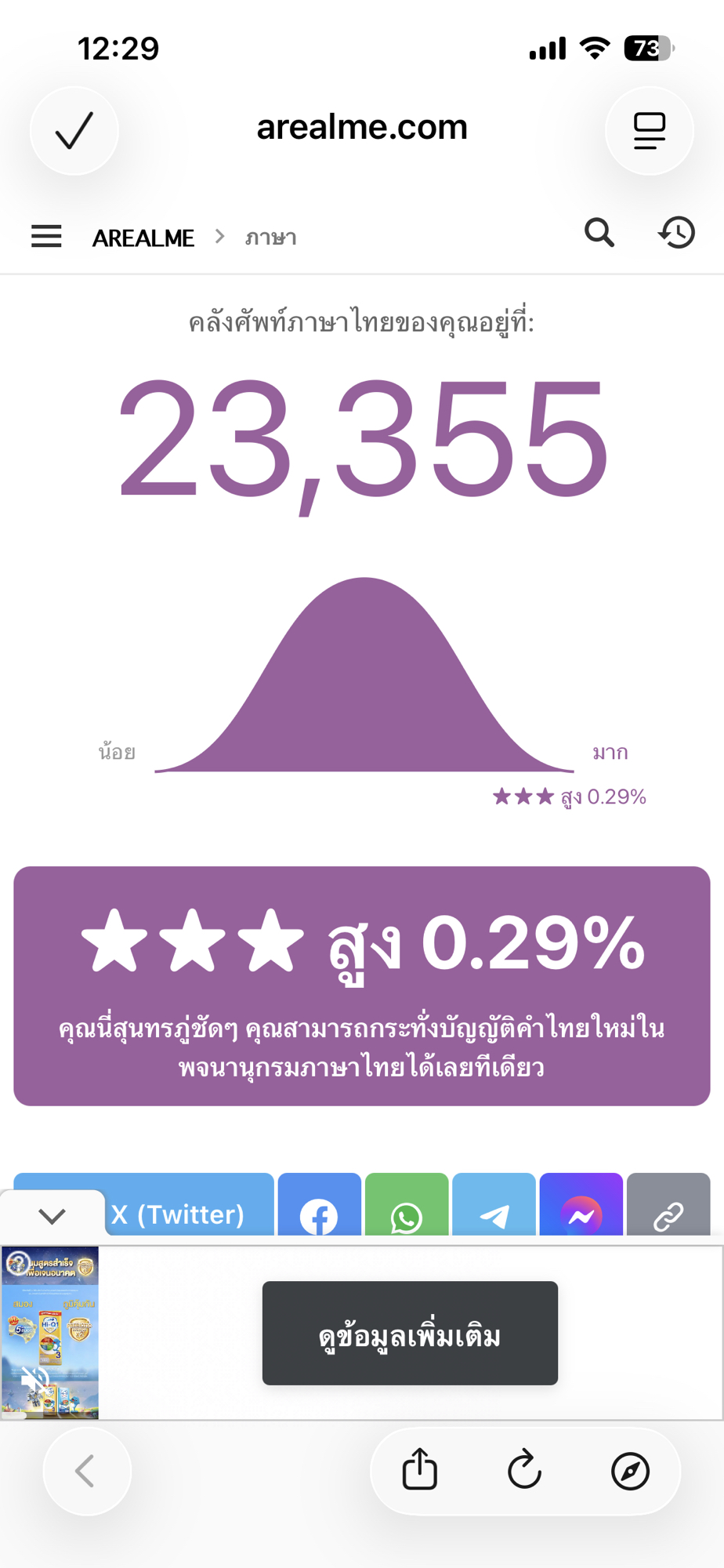
Task: Open the browser share sheet
Action: [420, 1469]
